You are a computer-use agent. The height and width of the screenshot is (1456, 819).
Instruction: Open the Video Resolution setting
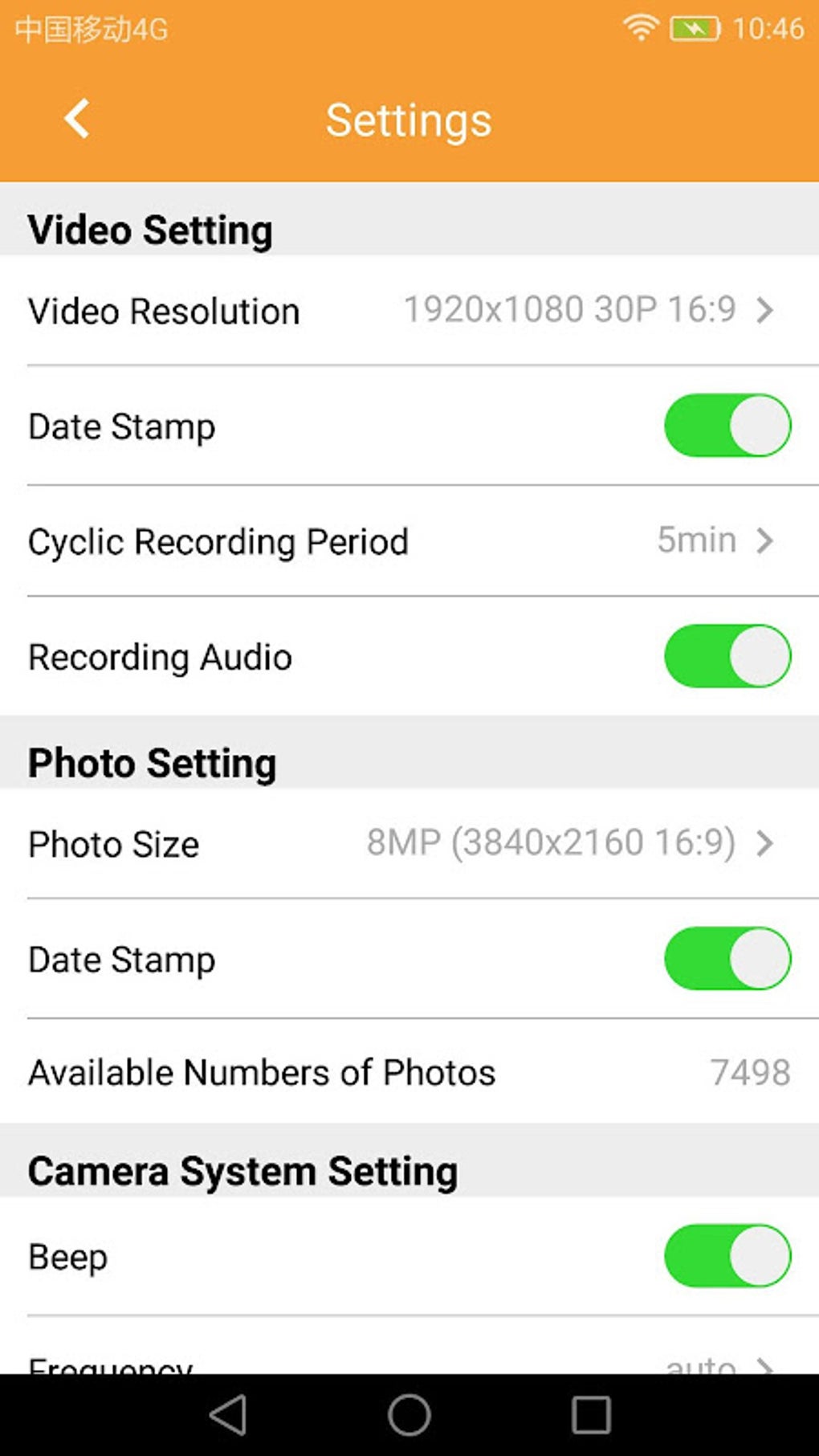pyautogui.click(x=409, y=311)
